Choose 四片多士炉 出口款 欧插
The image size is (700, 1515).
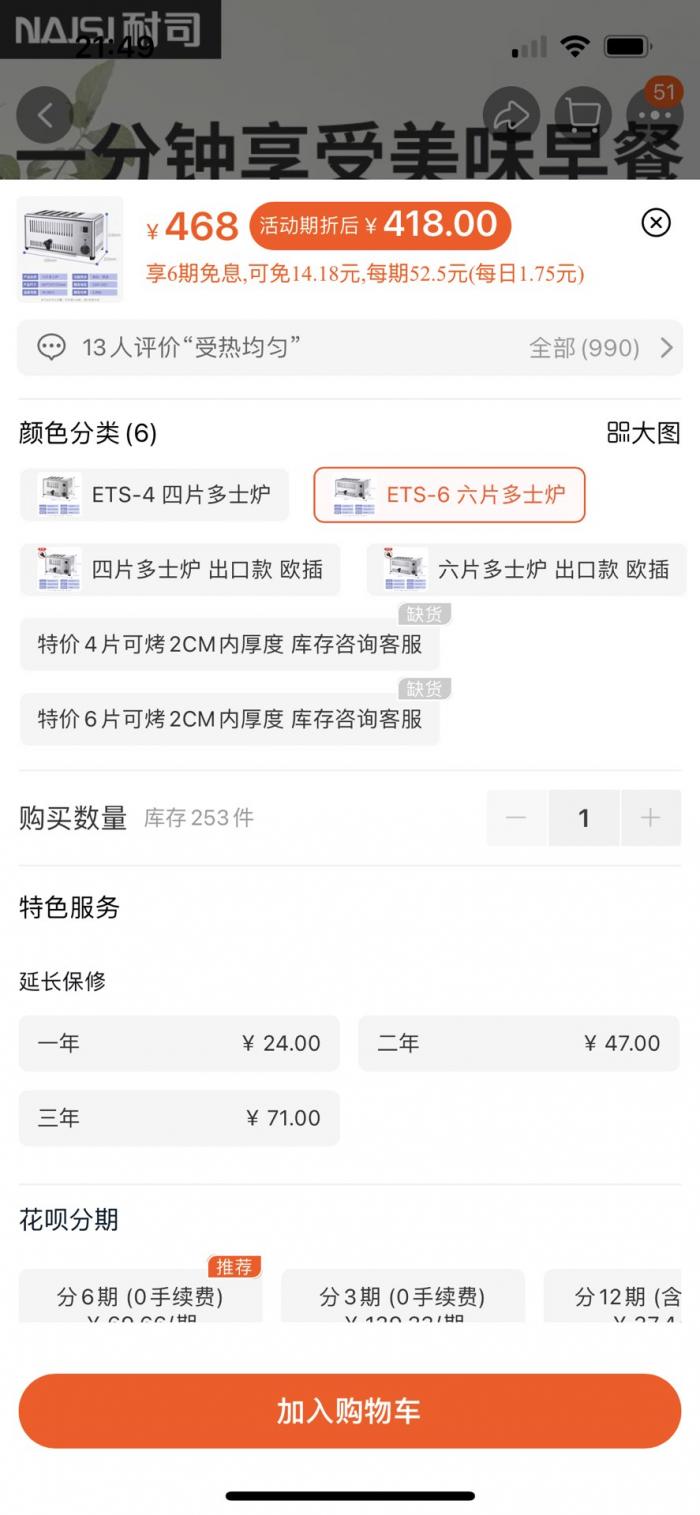click(180, 570)
